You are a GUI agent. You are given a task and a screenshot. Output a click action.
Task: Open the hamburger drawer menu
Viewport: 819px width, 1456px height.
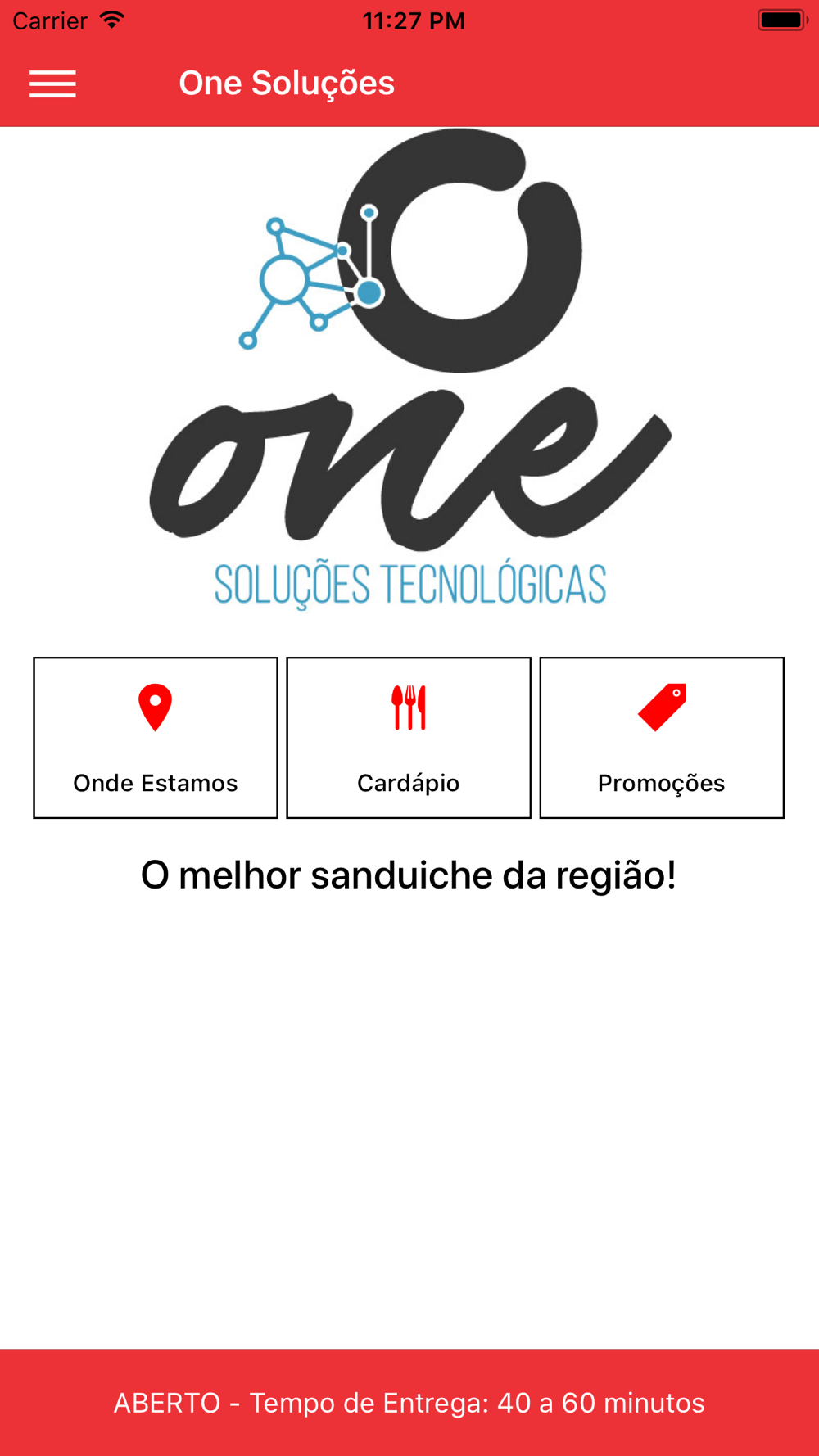click(52, 84)
